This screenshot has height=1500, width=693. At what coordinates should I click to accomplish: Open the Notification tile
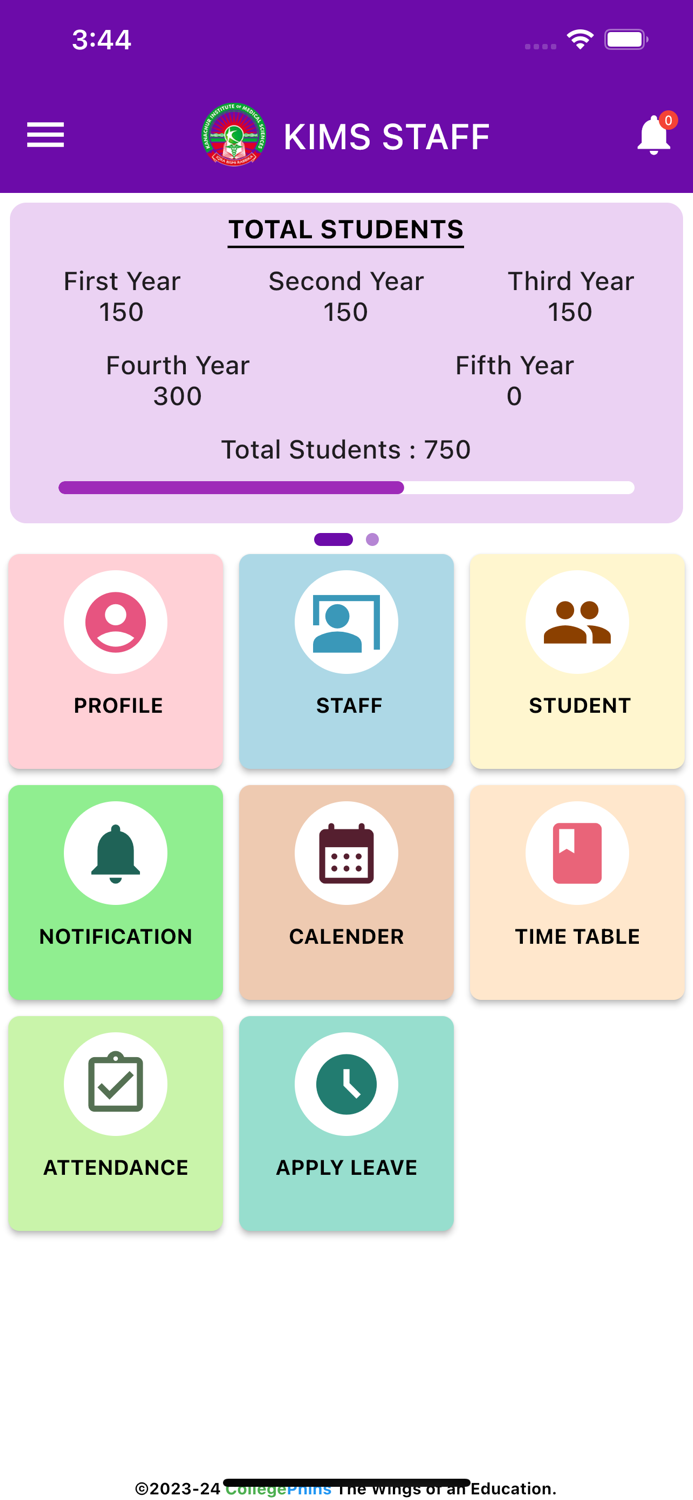pyautogui.click(x=116, y=892)
